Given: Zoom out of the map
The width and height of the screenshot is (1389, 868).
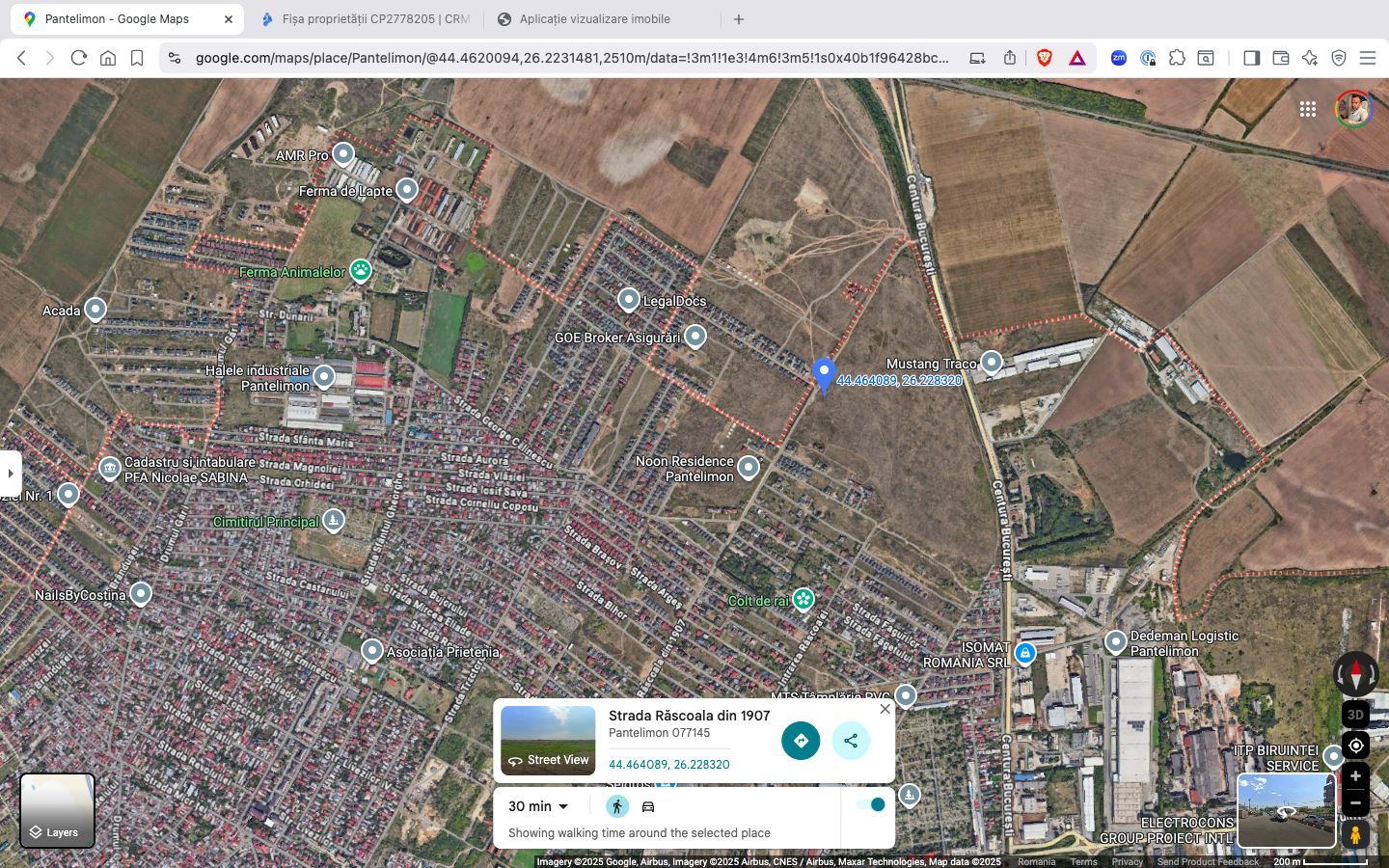Looking at the screenshot, I should click(1355, 802).
